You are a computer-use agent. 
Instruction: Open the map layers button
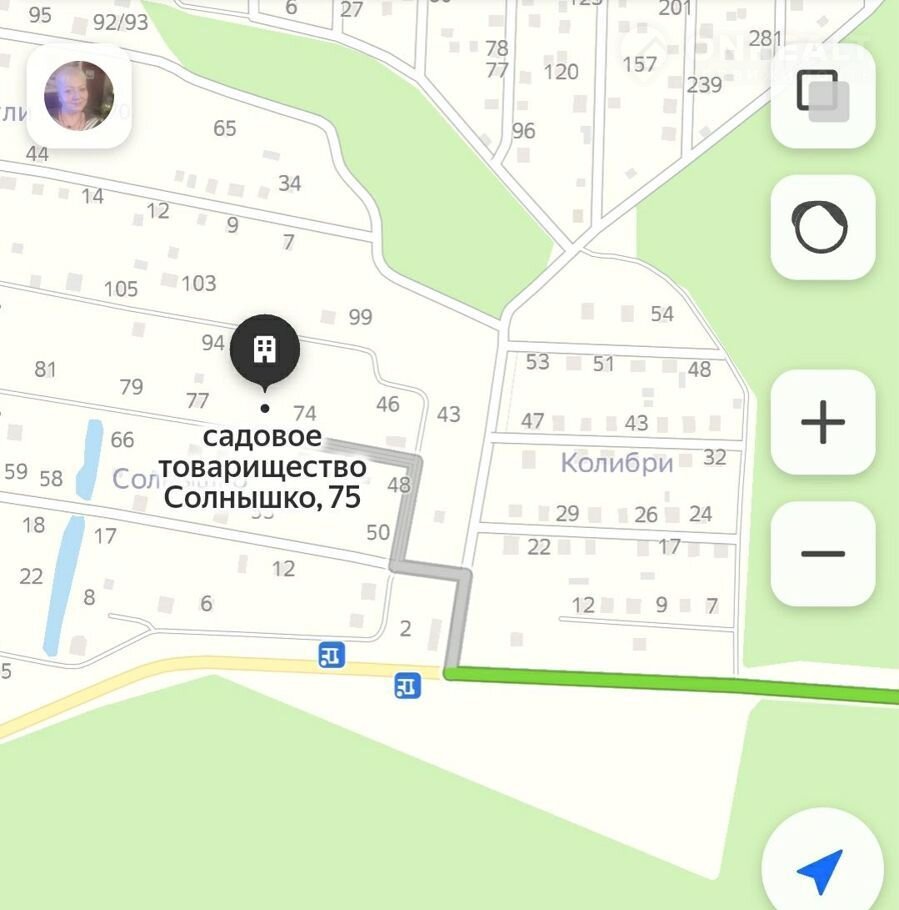[822, 96]
